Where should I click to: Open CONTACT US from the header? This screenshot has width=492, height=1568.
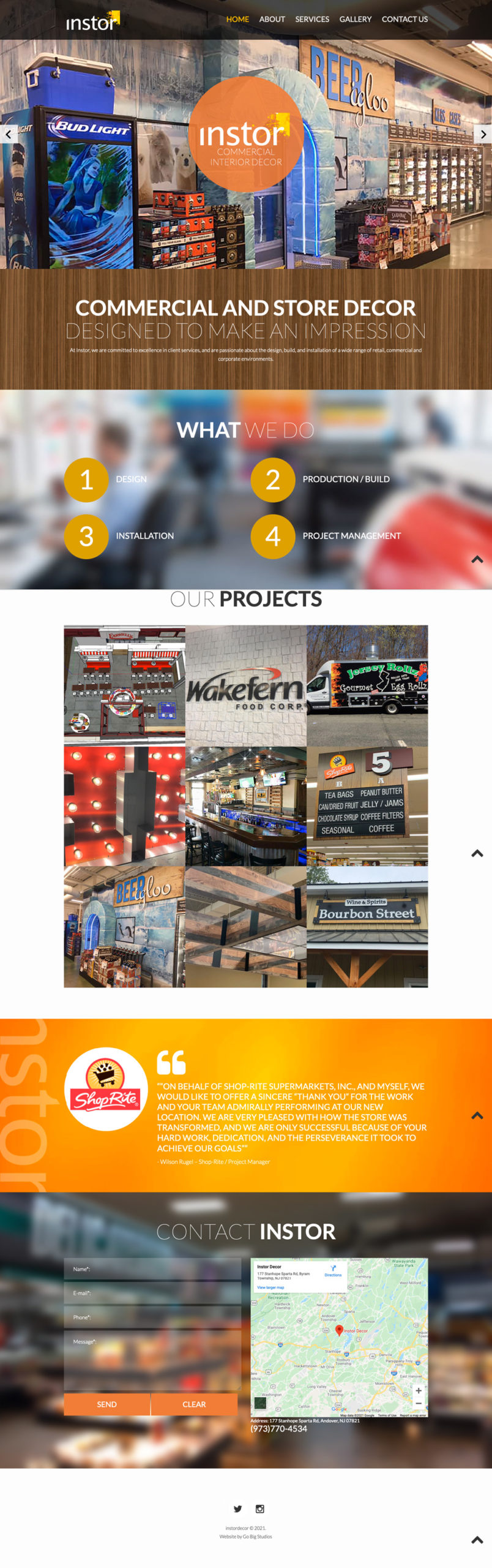[x=404, y=19]
